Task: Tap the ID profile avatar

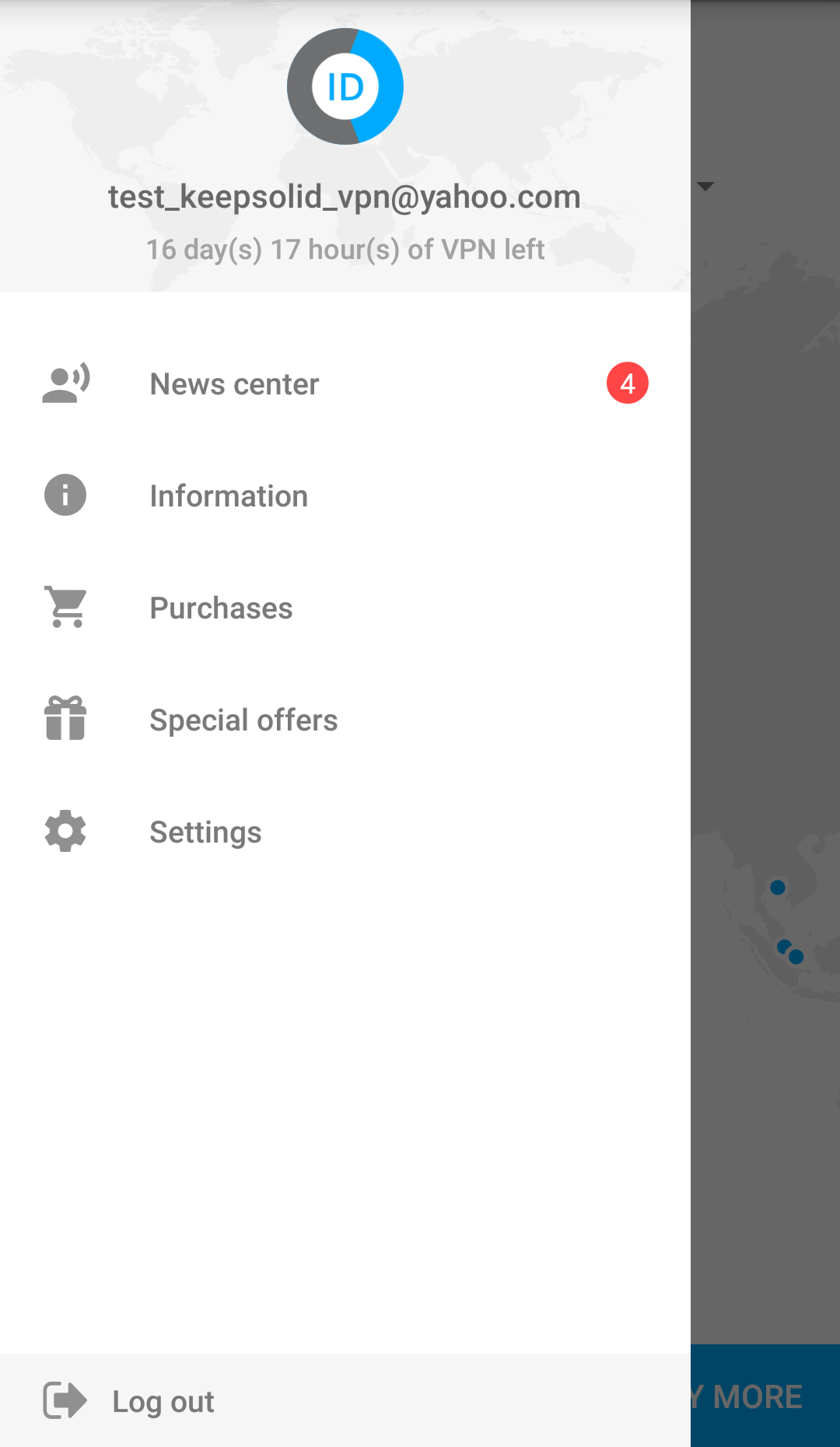Action: tap(345, 86)
